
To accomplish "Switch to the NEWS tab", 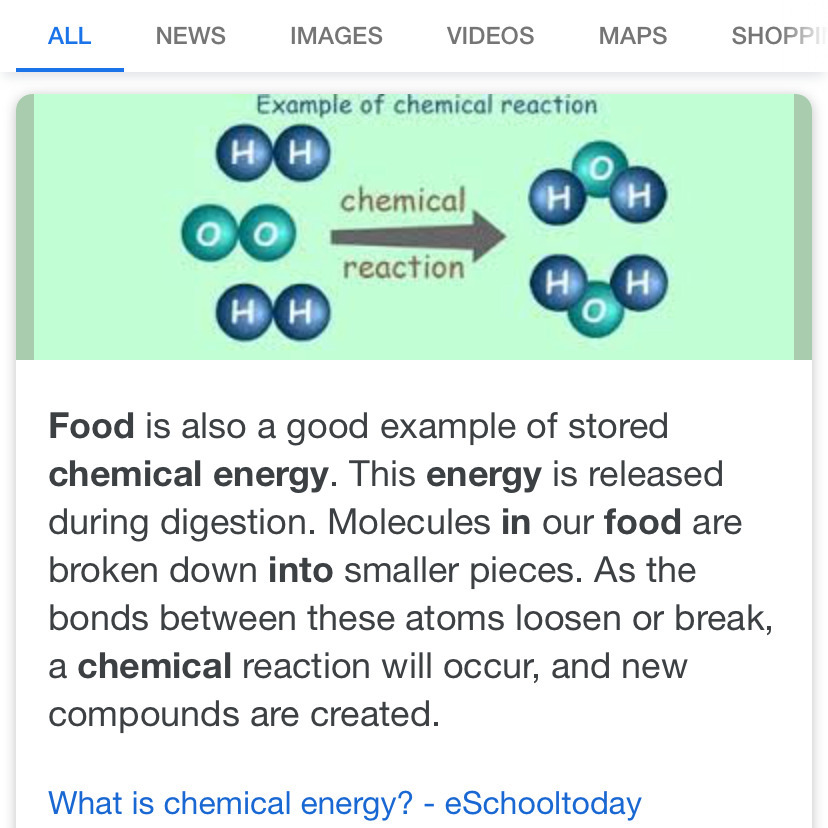I will click(190, 37).
